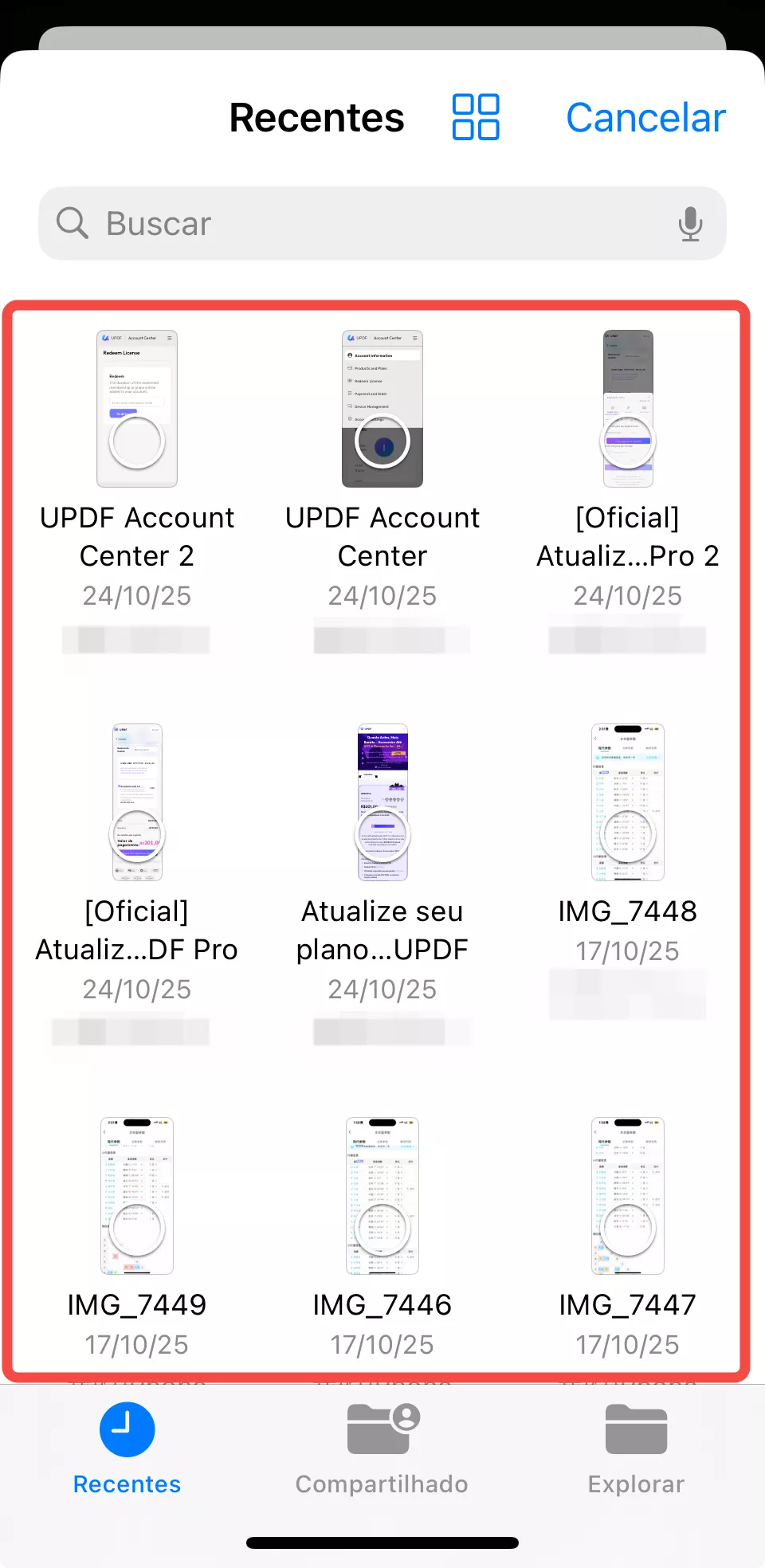765x1568 pixels.
Task: Tap the microphone icon for voice search
Action: click(690, 224)
